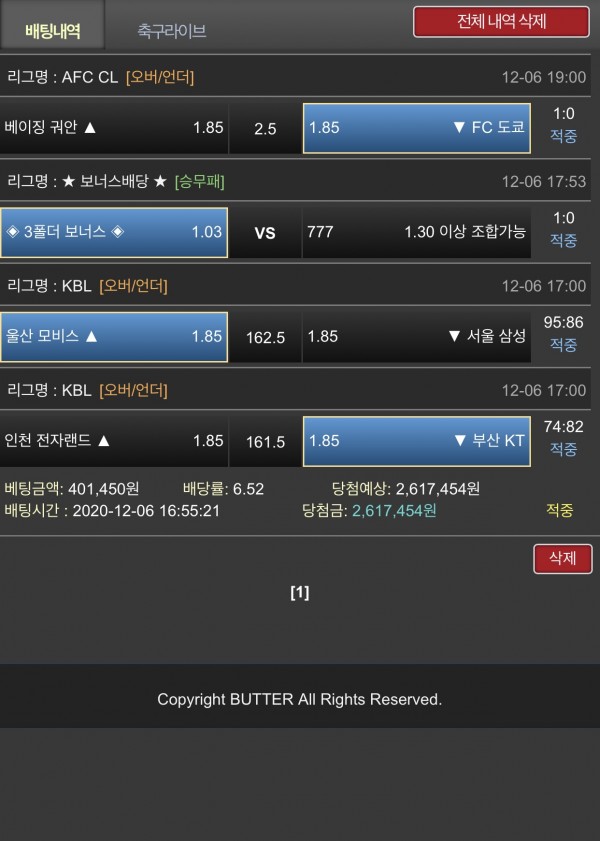Open the 축구라이브 tab

pos(172,31)
